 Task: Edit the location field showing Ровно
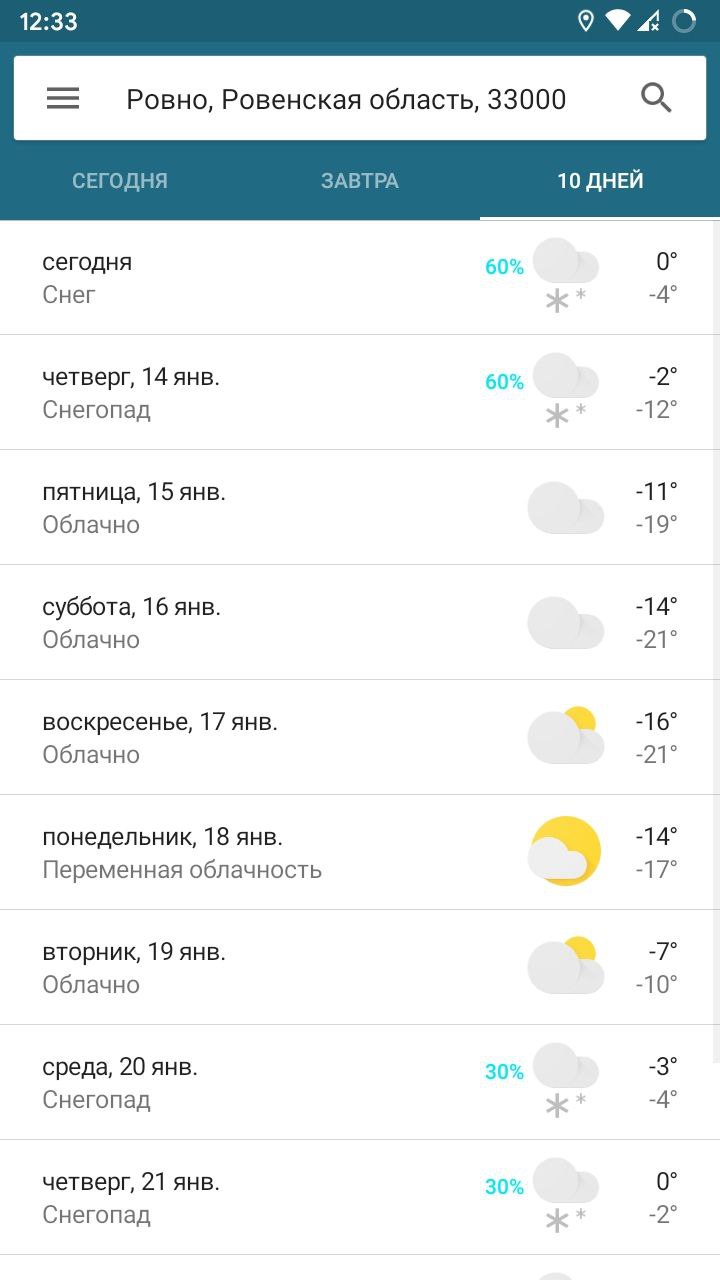[346, 99]
